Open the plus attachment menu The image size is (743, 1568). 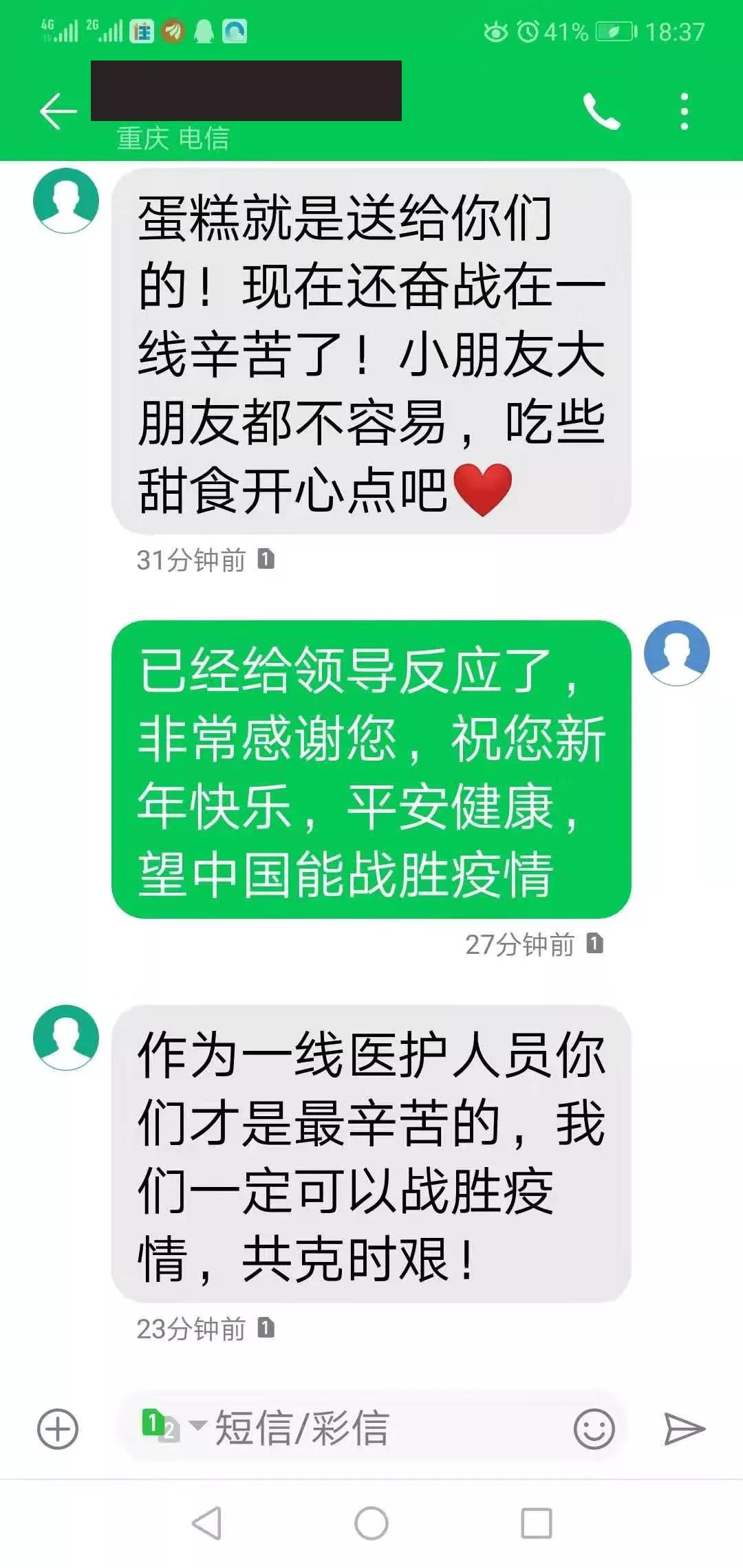pyautogui.click(x=58, y=1429)
